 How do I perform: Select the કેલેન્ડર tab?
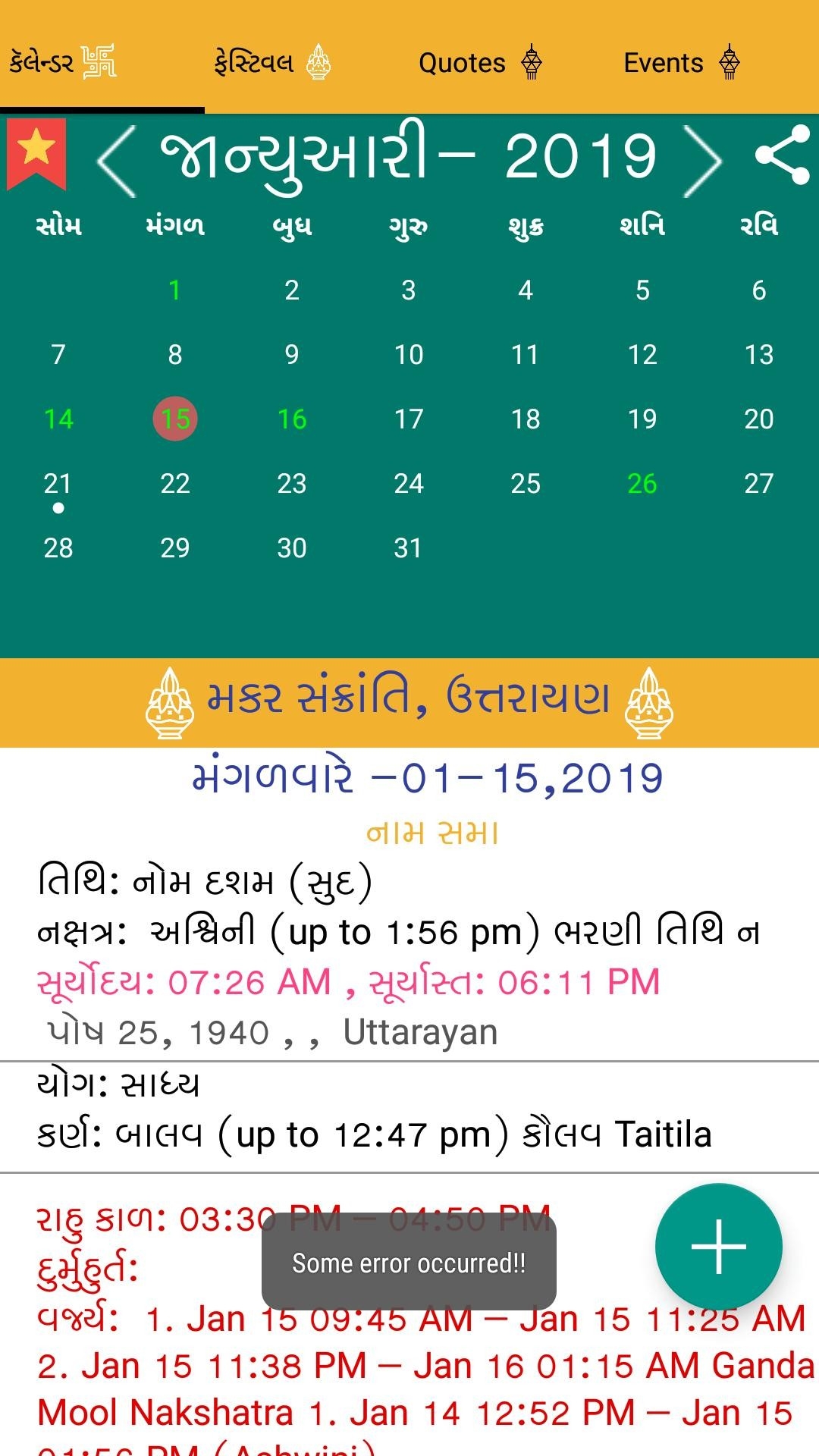point(64,62)
